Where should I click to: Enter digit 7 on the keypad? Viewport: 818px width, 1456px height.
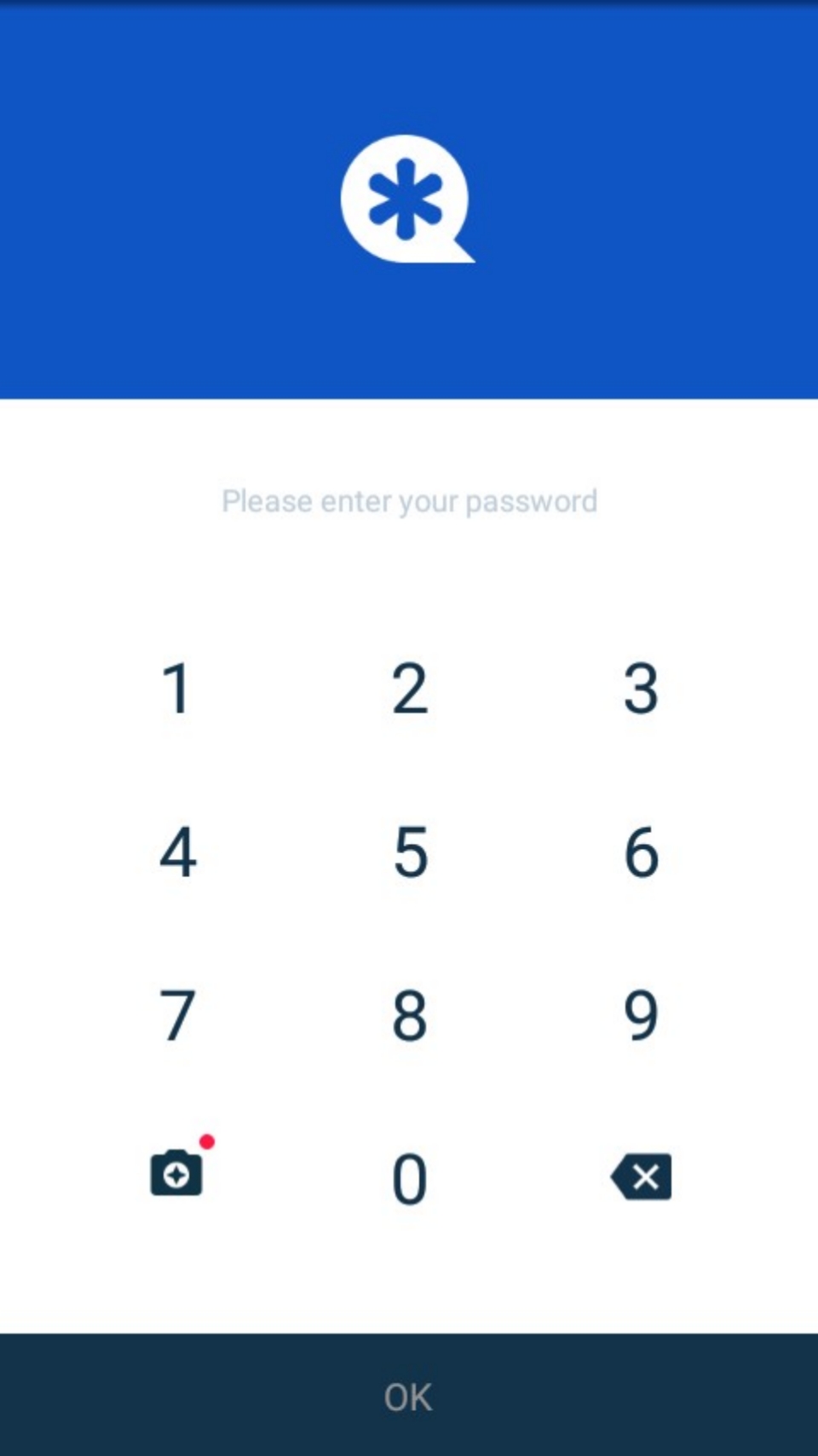click(x=177, y=1015)
